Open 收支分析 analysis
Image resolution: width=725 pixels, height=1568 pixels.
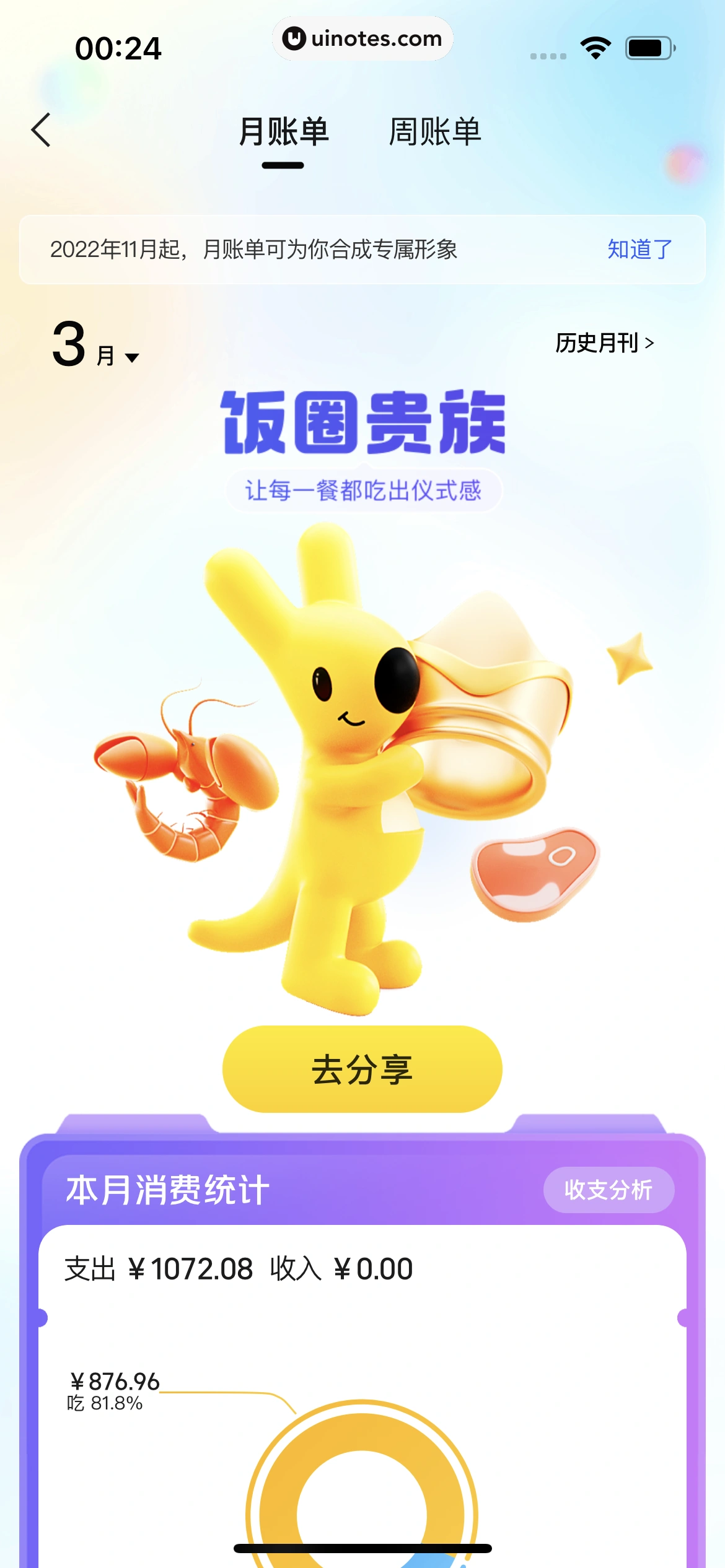click(x=608, y=1190)
